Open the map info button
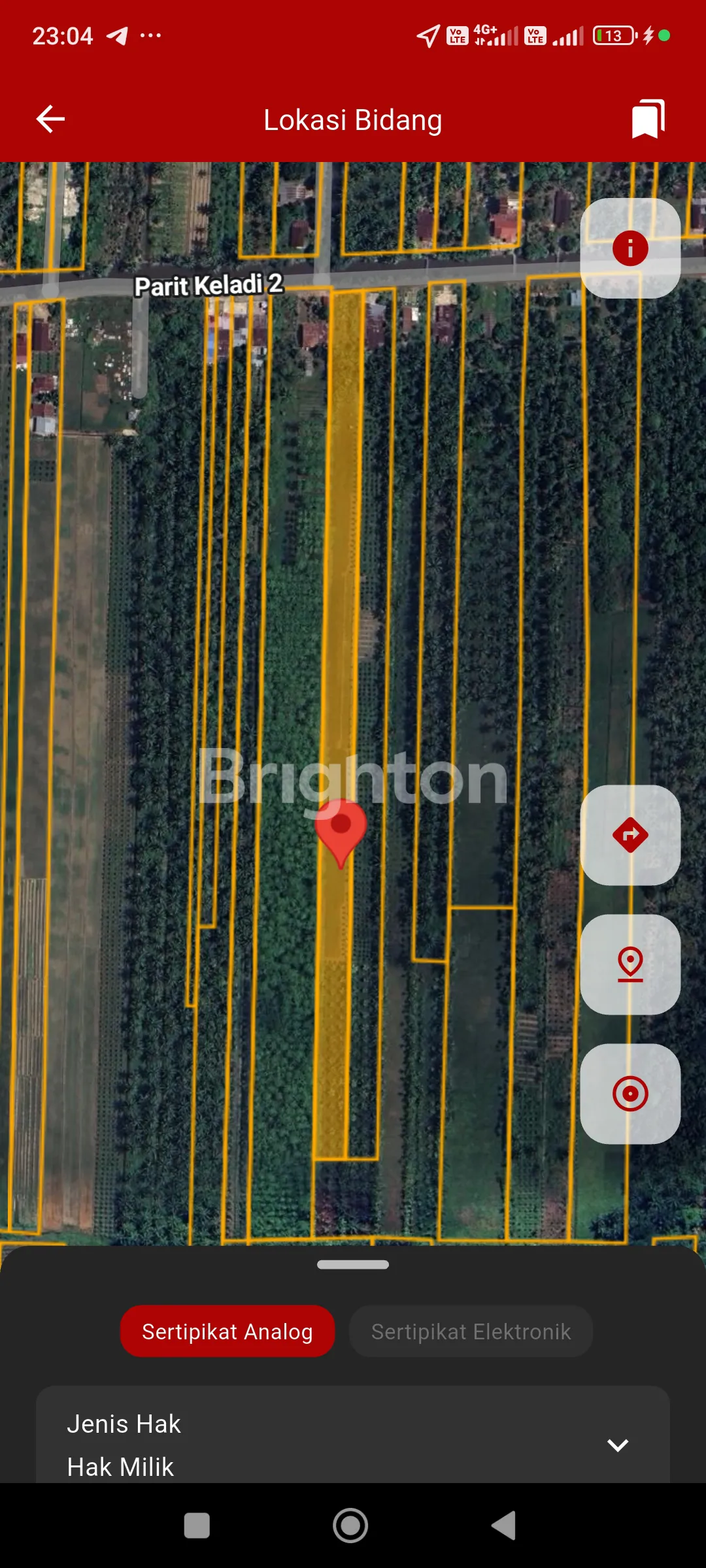Screen dimensions: 706x1568 point(630,248)
